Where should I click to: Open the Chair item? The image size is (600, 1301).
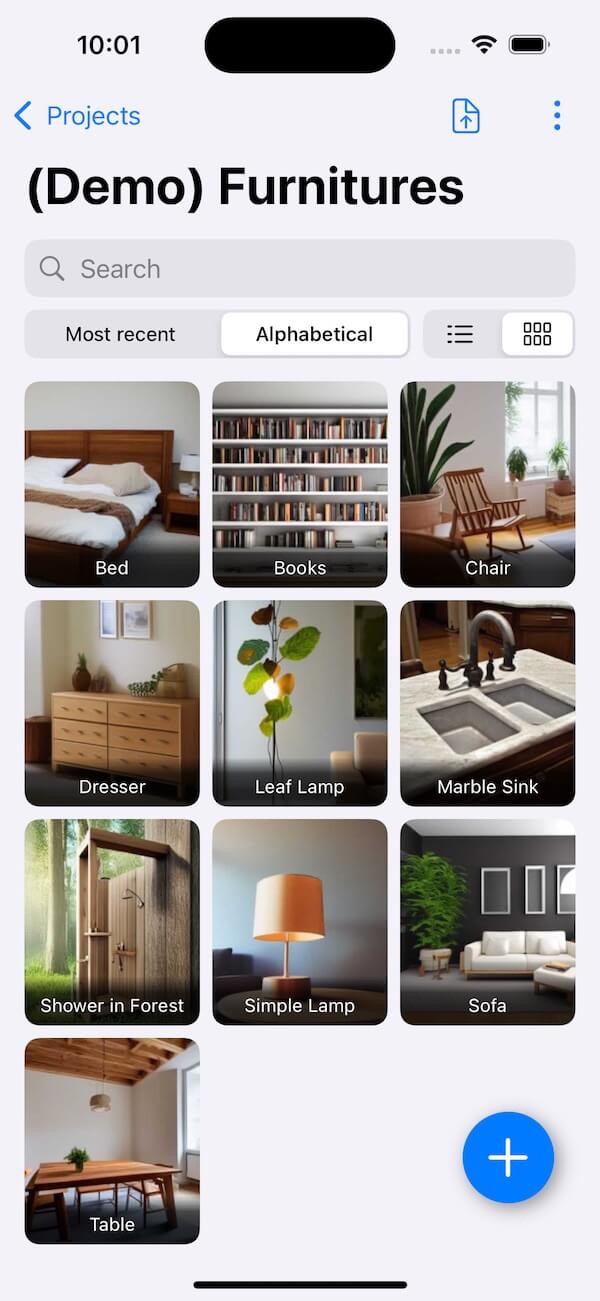487,484
